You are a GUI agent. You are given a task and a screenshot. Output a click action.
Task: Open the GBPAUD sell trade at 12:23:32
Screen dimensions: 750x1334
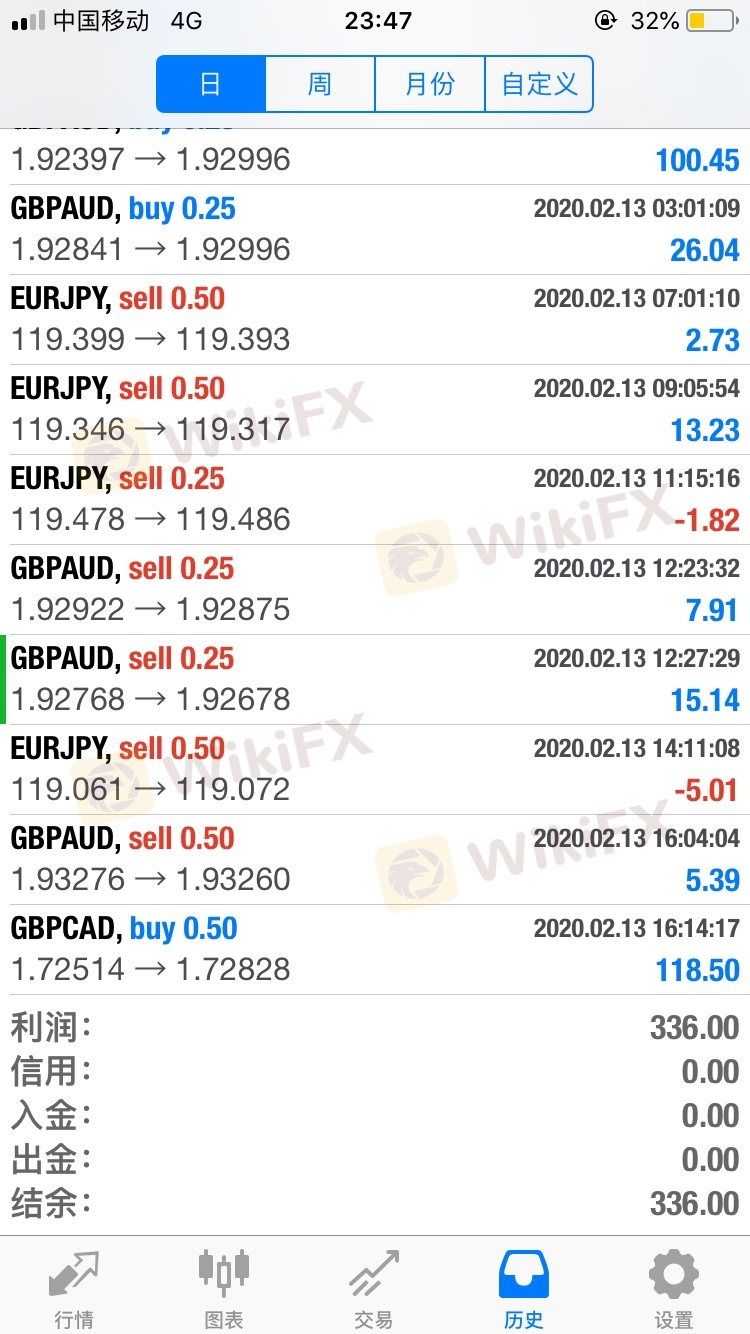(x=375, y=590)
